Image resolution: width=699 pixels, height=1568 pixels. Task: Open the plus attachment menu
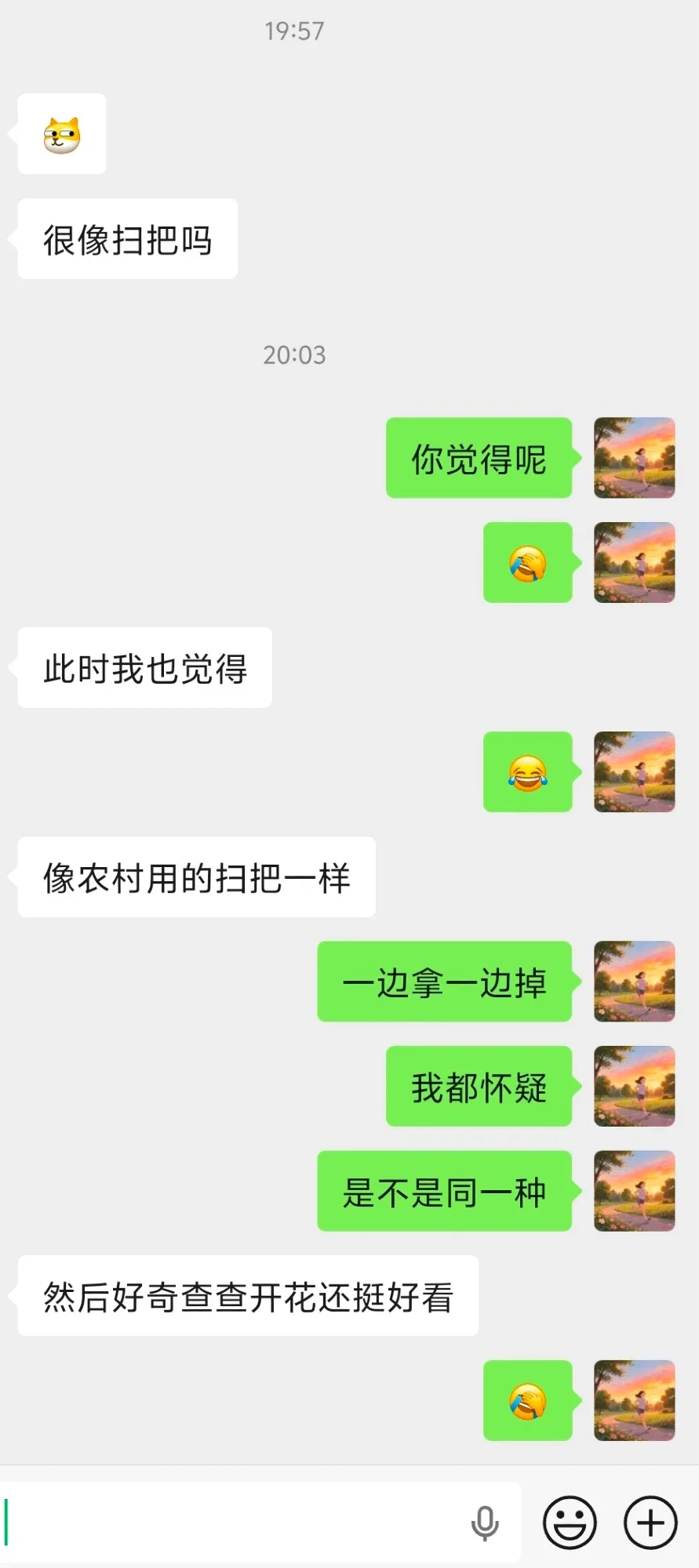(x=648, y=1522)
